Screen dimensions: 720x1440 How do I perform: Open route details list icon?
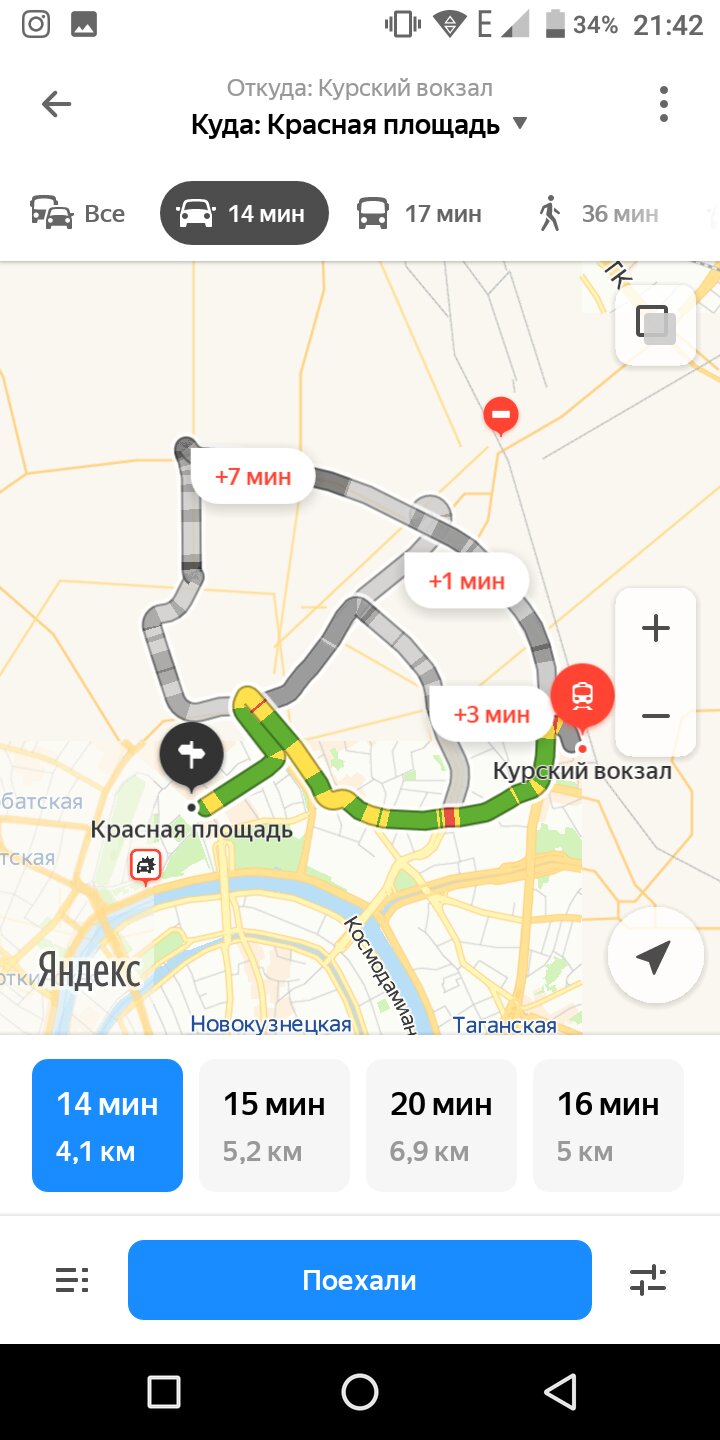coord(72,1280)
